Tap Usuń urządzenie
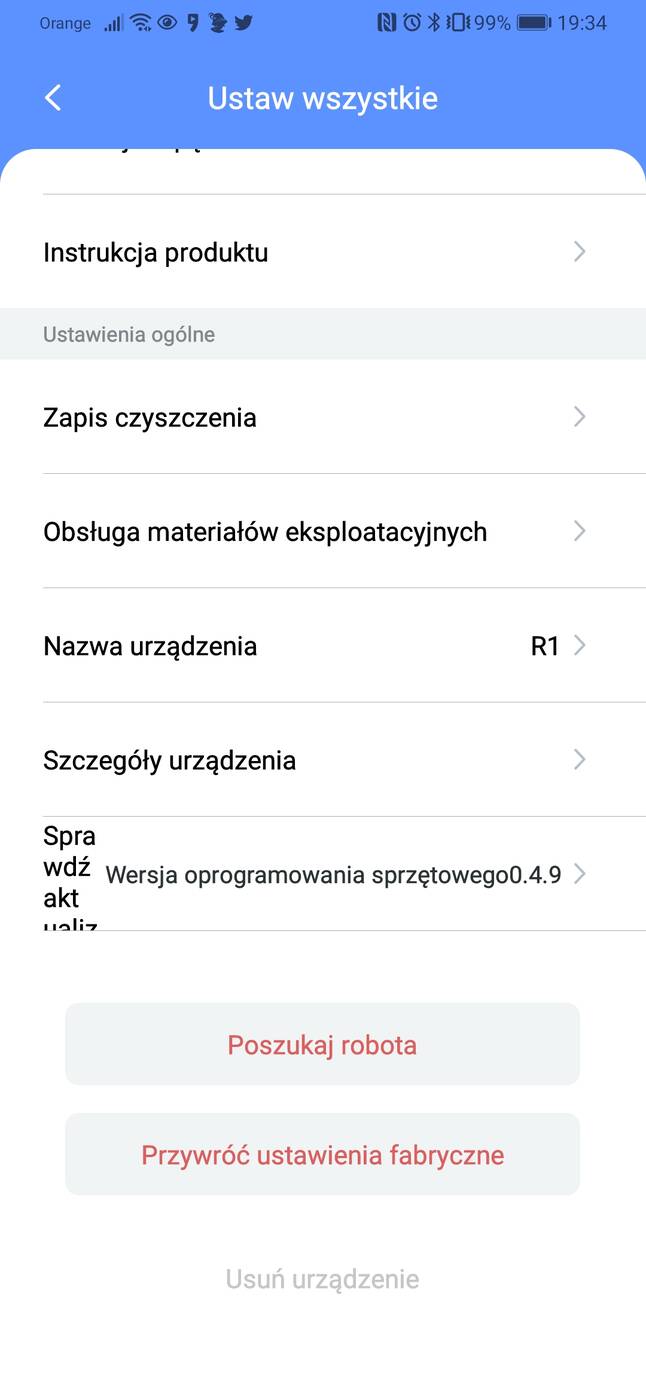The image size is (646, 1400). (x=322, y=1279)
